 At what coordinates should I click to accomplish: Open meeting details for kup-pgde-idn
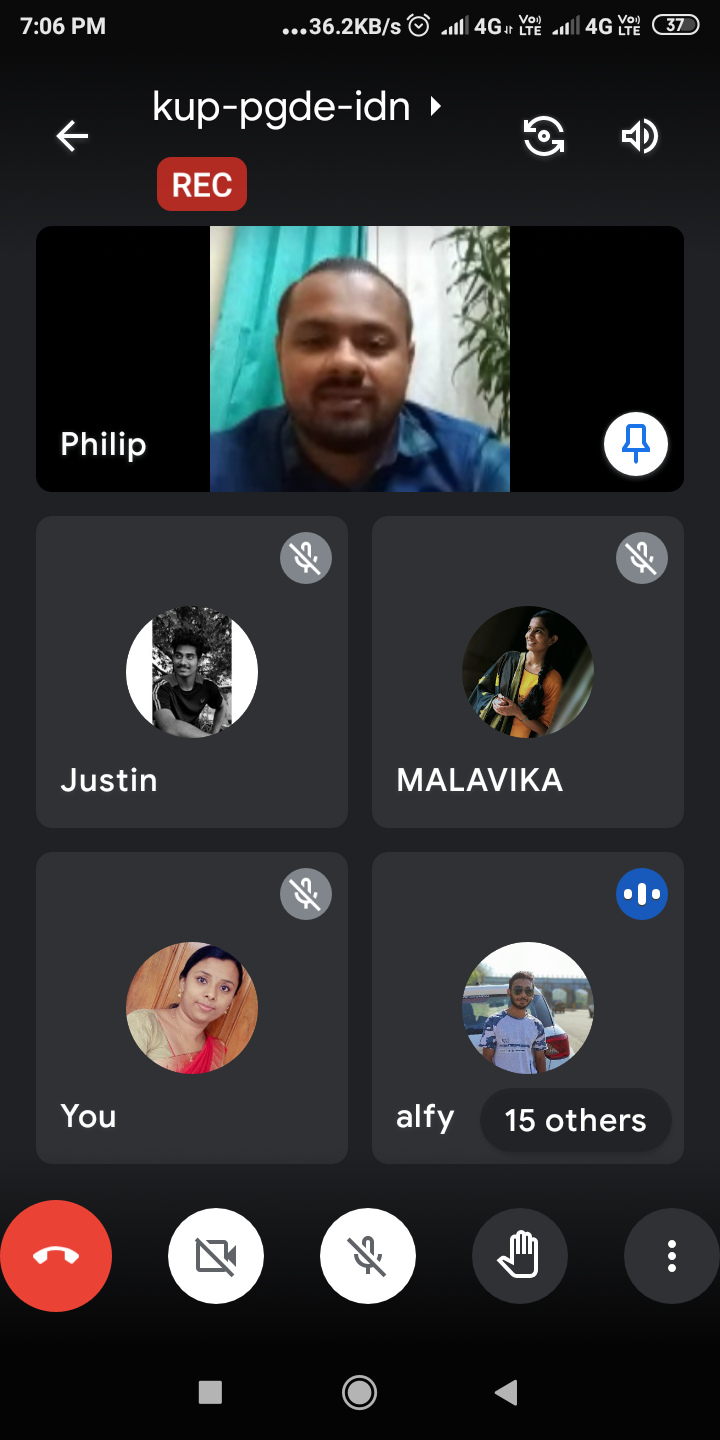coord(296,107)
